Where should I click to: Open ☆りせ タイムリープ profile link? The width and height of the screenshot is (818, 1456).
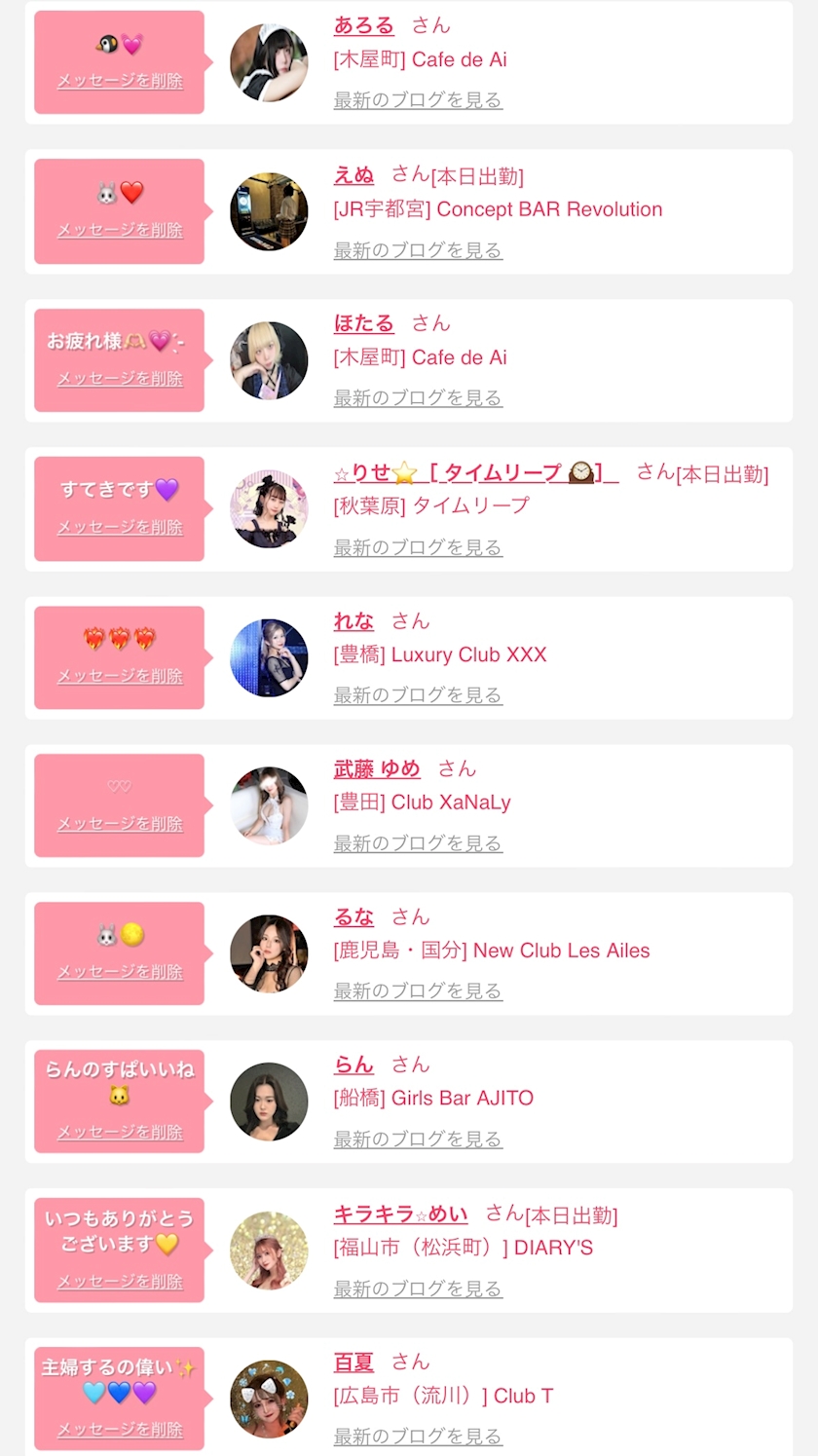[x=475, y=473]
